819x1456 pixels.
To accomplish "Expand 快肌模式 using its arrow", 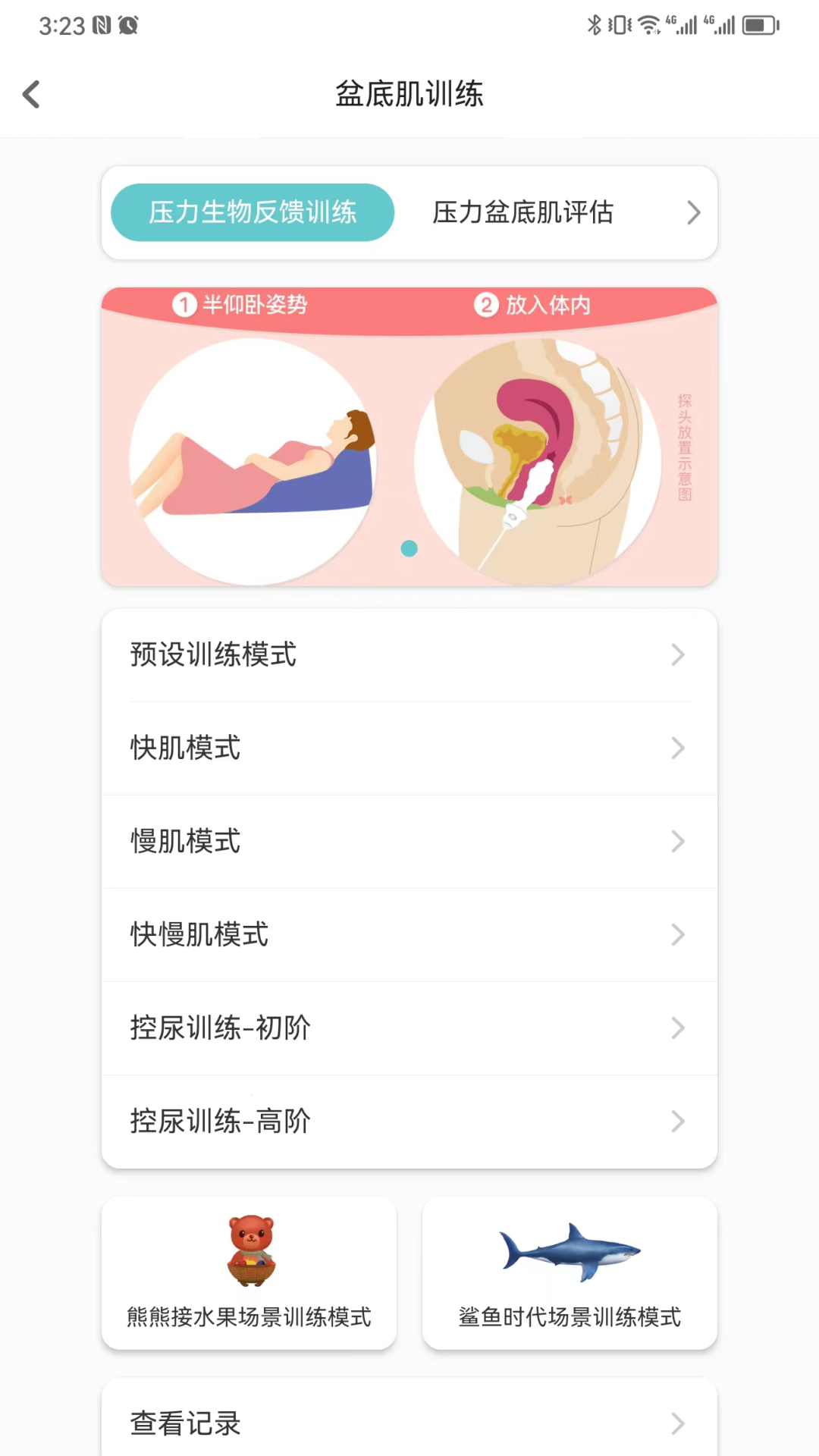I will point(677,748).
